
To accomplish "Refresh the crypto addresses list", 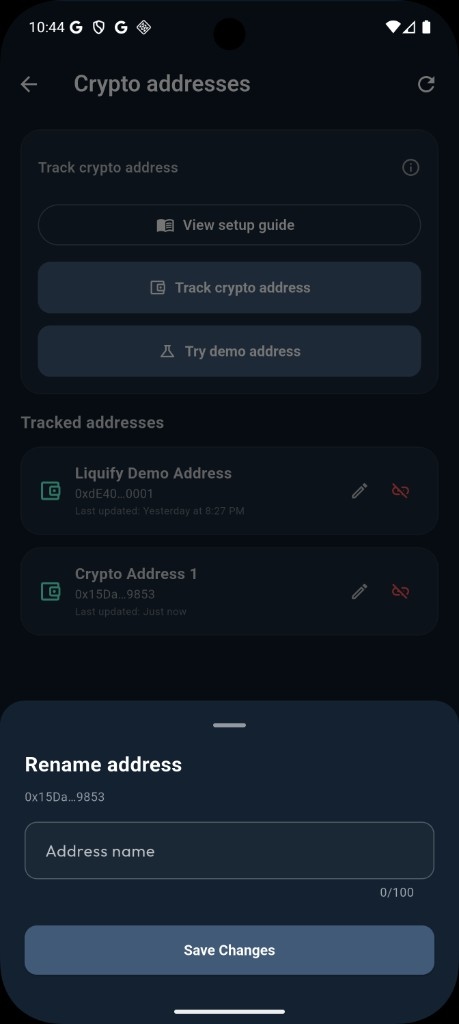I will point(426,84).
